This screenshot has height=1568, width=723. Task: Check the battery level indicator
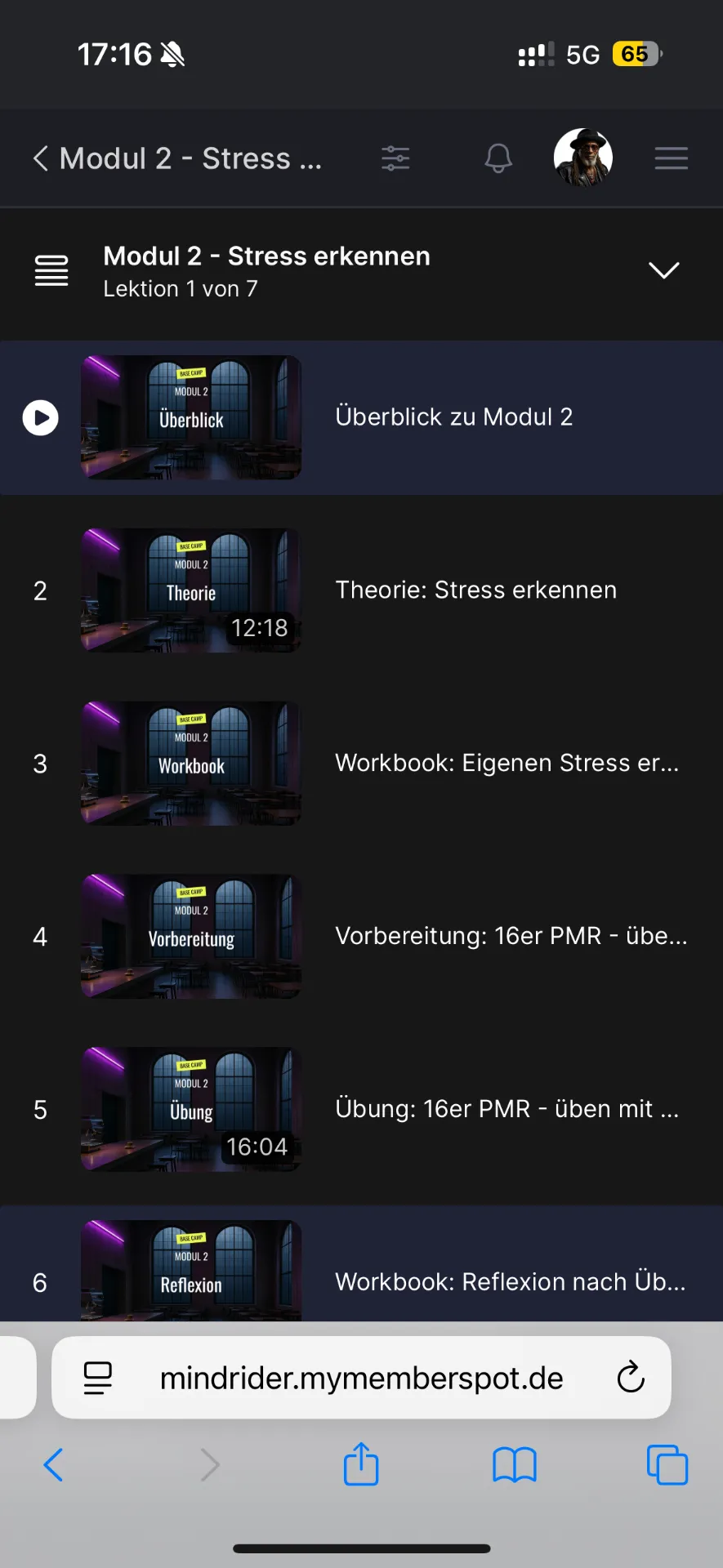(632, 54)
